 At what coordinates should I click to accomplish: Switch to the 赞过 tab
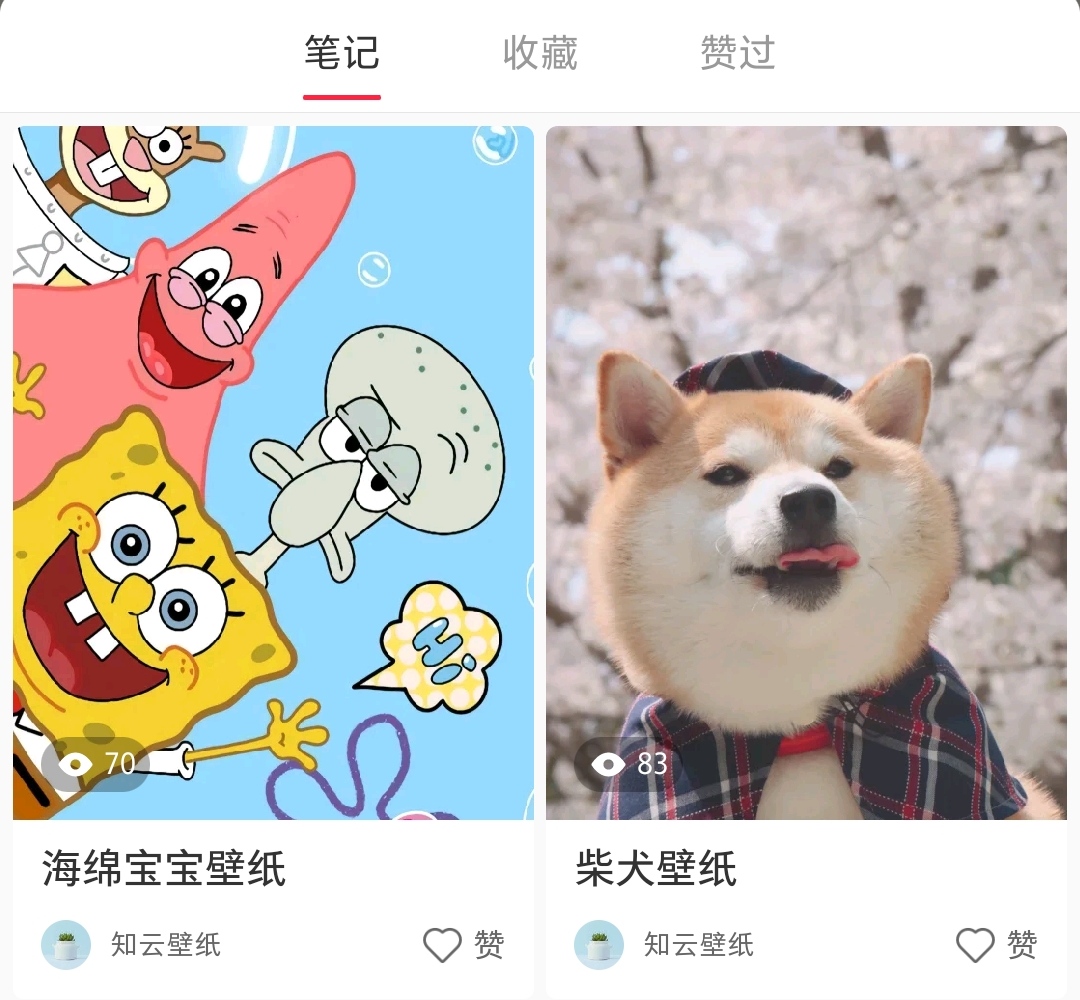(737, 53)
